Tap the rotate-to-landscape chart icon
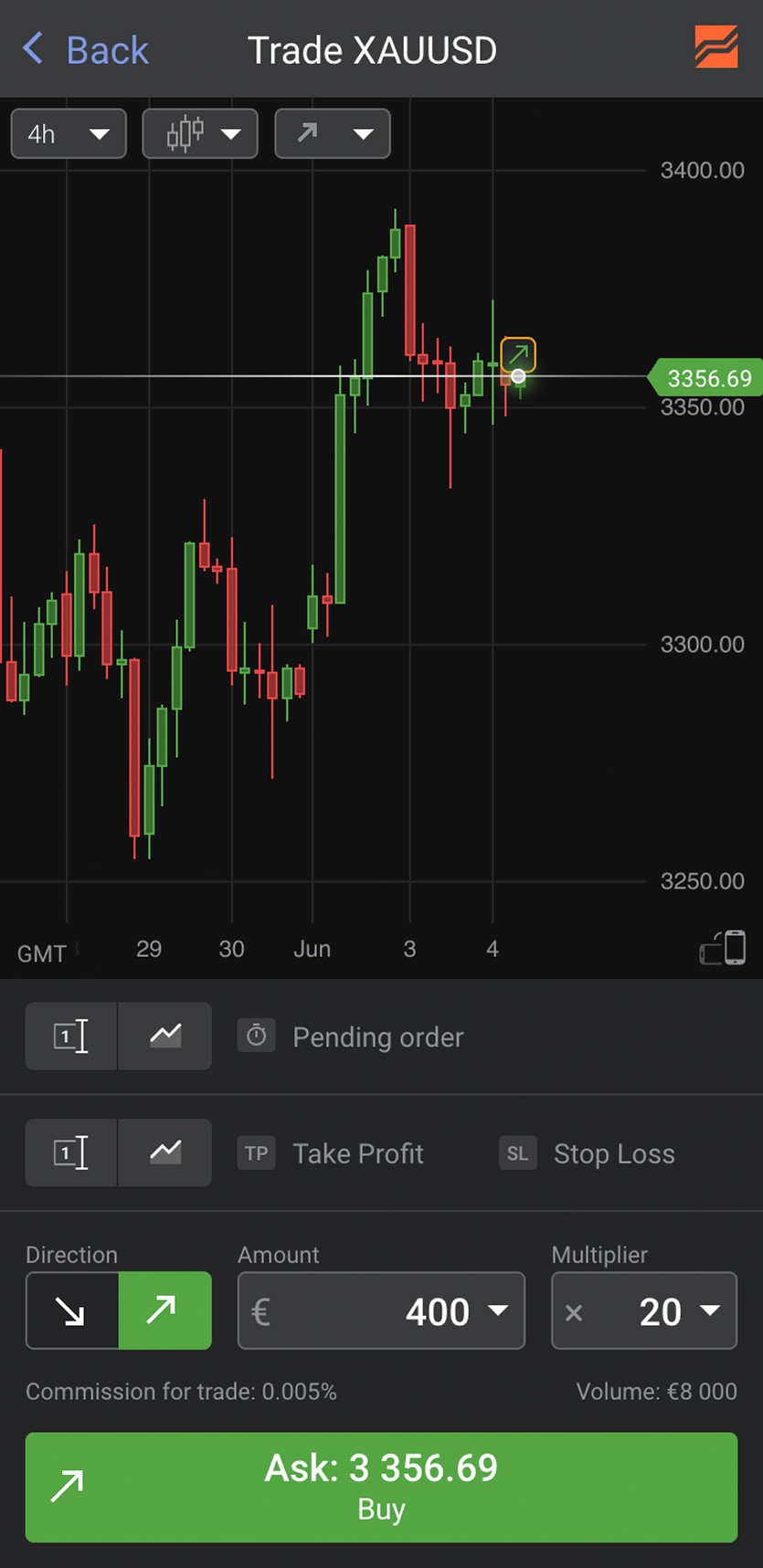 [722, 948]
